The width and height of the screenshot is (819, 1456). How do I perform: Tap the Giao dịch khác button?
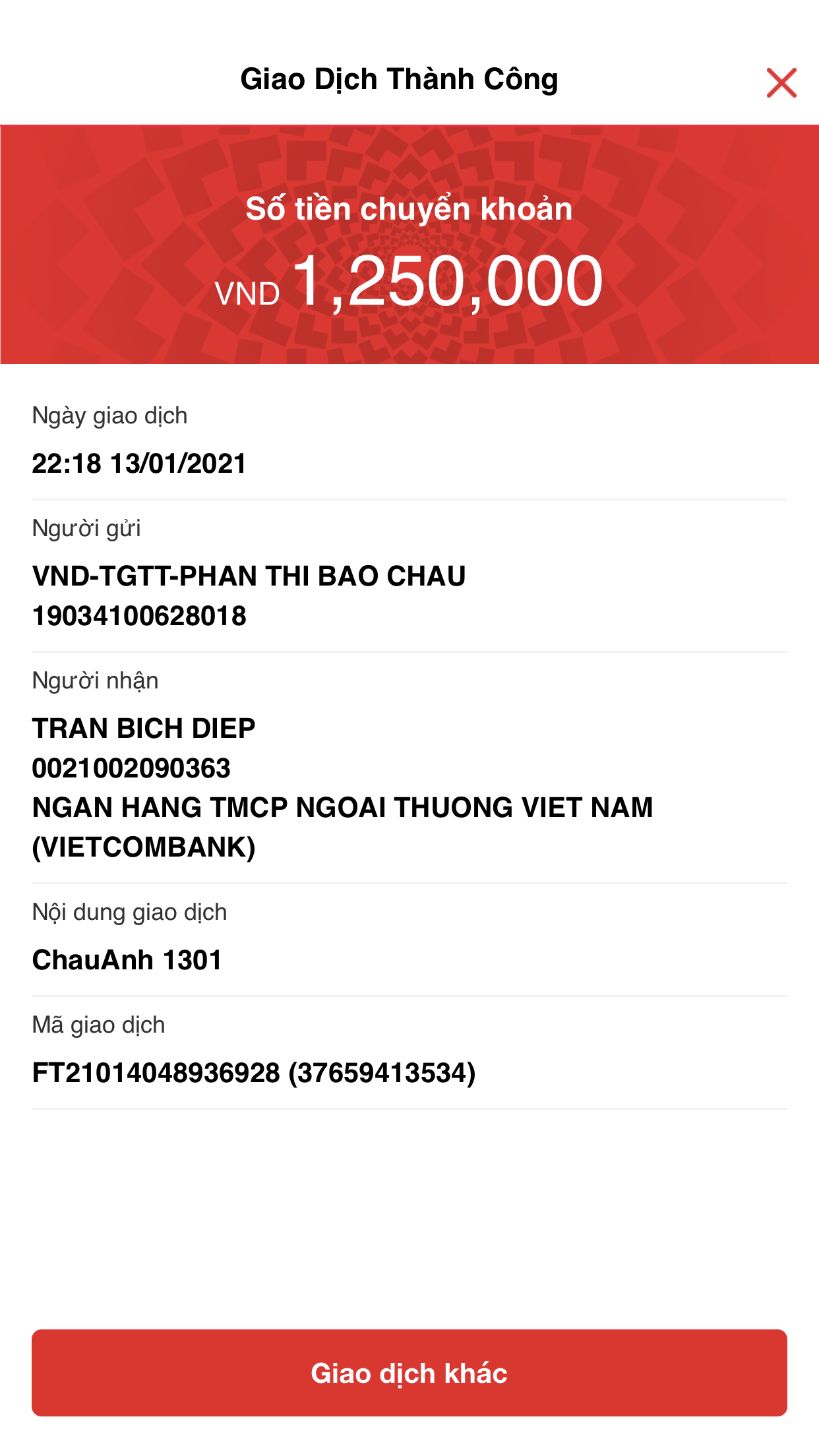(409, 1373)
